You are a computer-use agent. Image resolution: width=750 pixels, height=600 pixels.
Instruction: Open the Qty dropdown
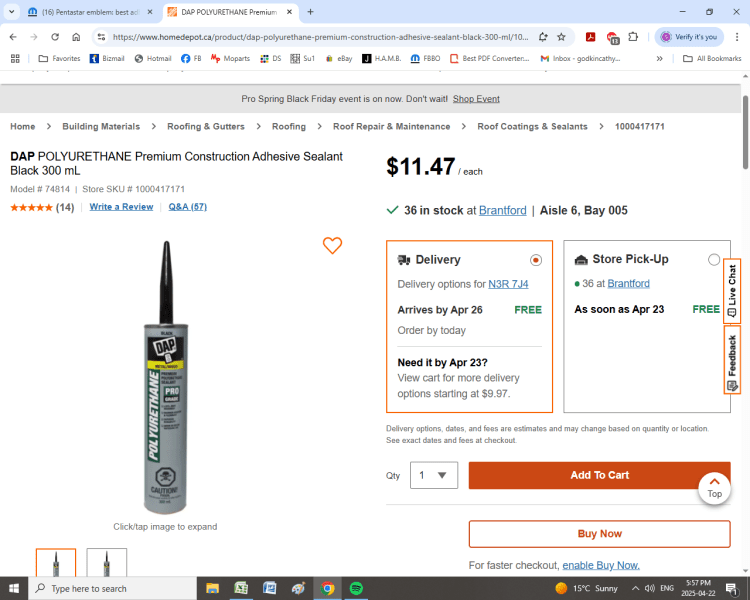[434, 475]
